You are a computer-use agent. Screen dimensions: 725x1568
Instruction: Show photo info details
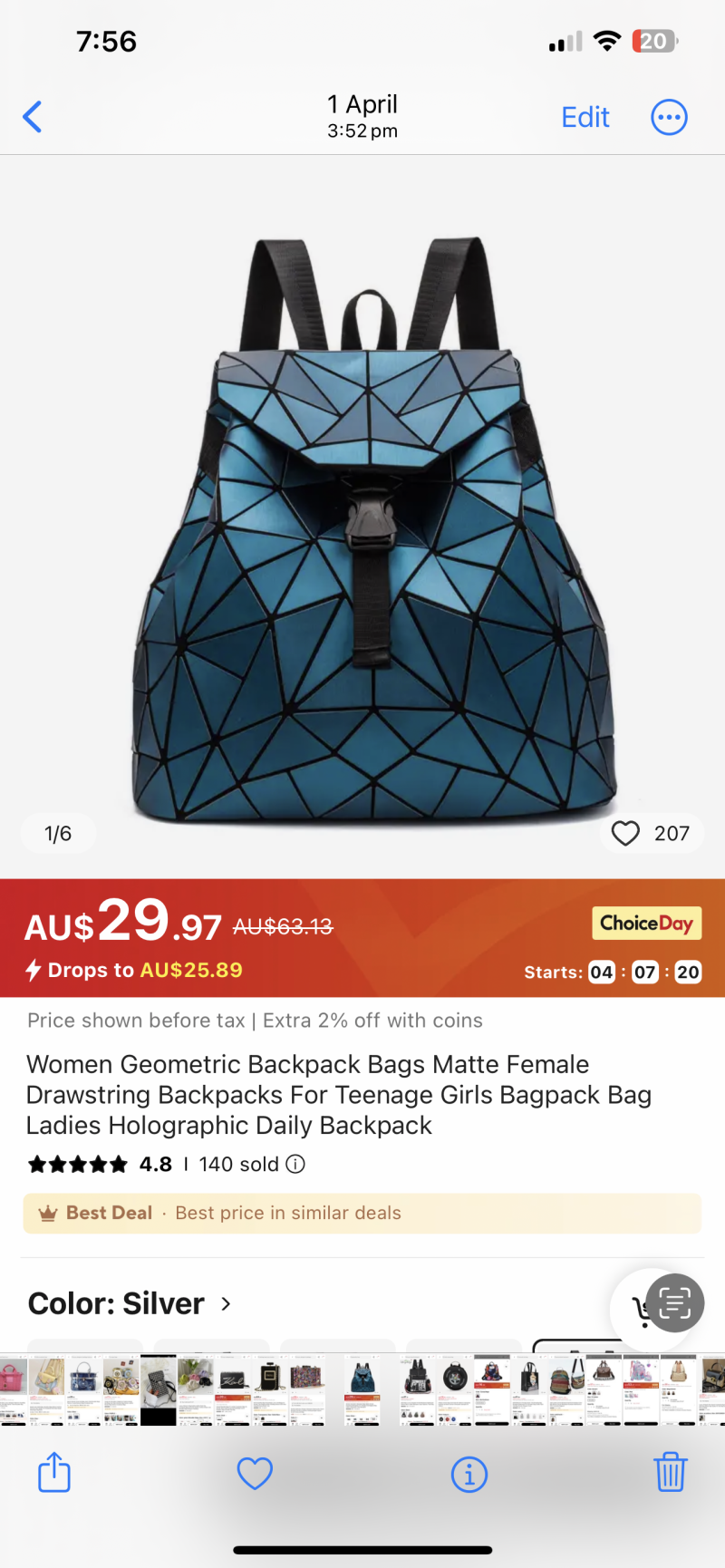469,1474
